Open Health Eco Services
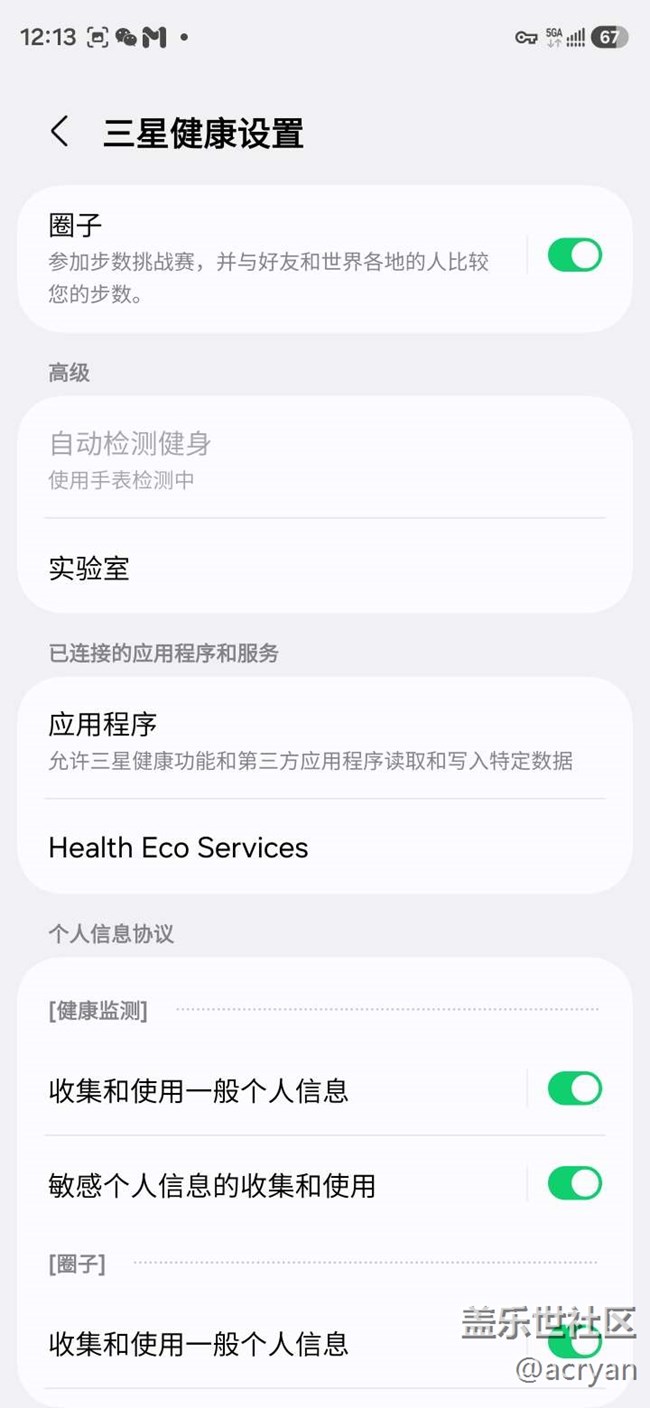The image size is (650, 1408). pyautogui.click(x=324, y=848)
